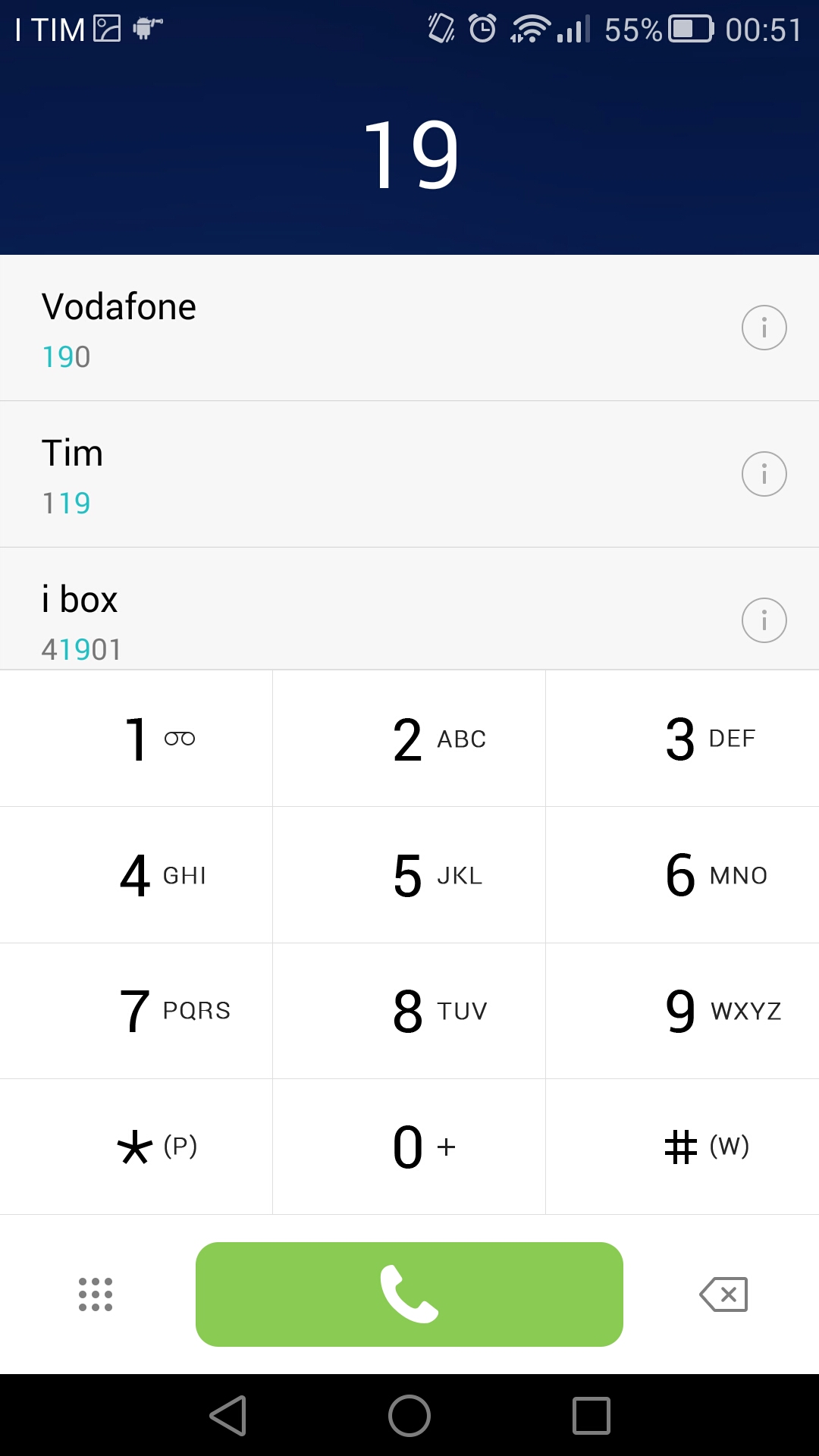The height and width of the screenshot is (1456, 819).
Task: Tap the 8 TUV key
Action: 409,1011
